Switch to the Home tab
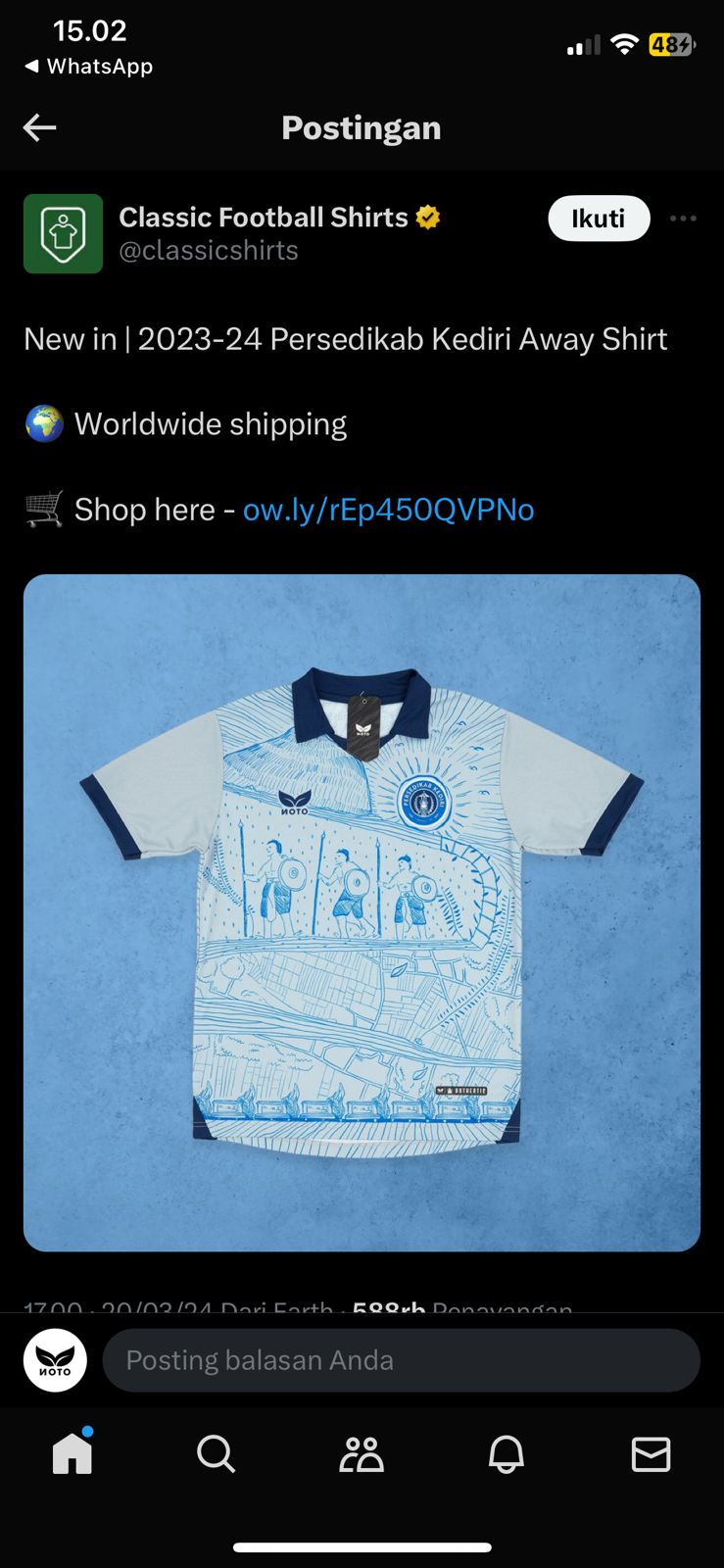 click(x=72, y=1453)
